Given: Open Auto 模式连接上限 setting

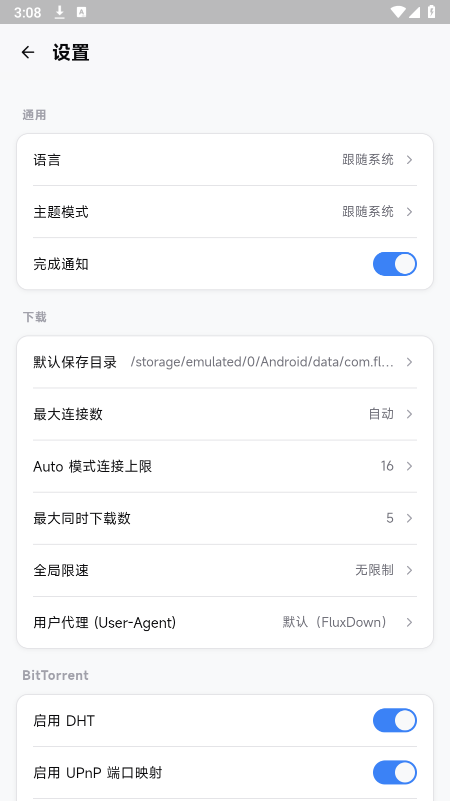Looking at the screenshot, I should coord(225,466).
